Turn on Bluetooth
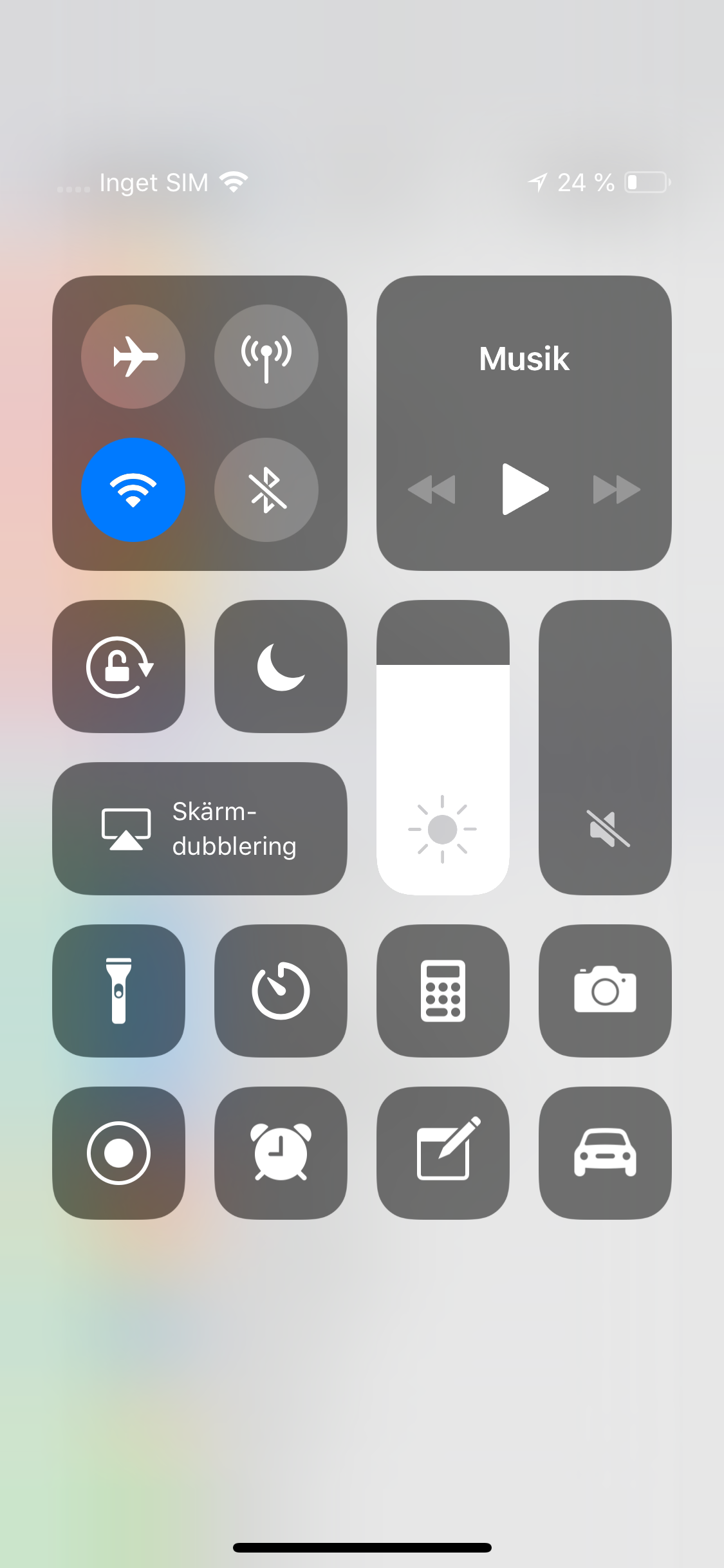The image size is (724, 1568). click(266, 490)
